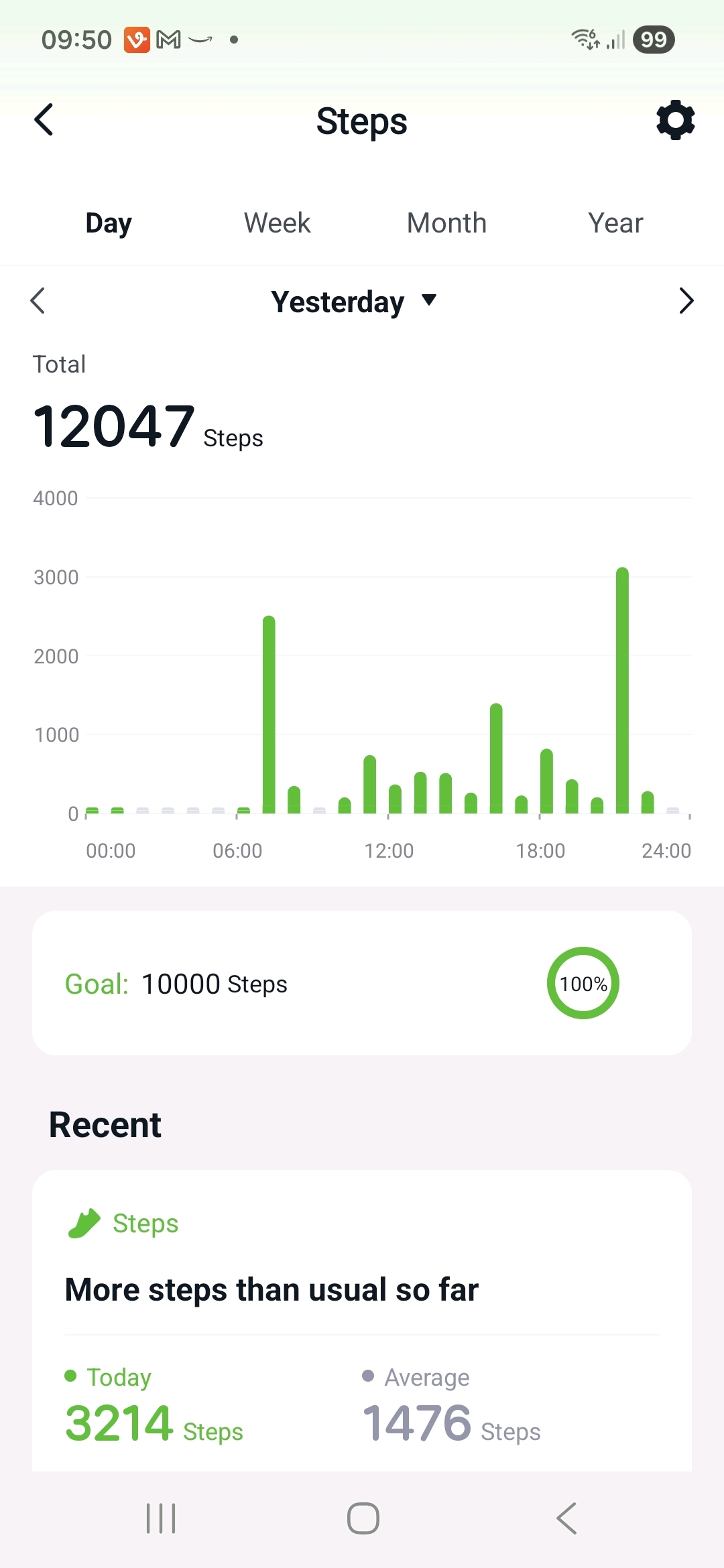
Task: Open the Yesterday date dropdown
Action: coord(353,302)
